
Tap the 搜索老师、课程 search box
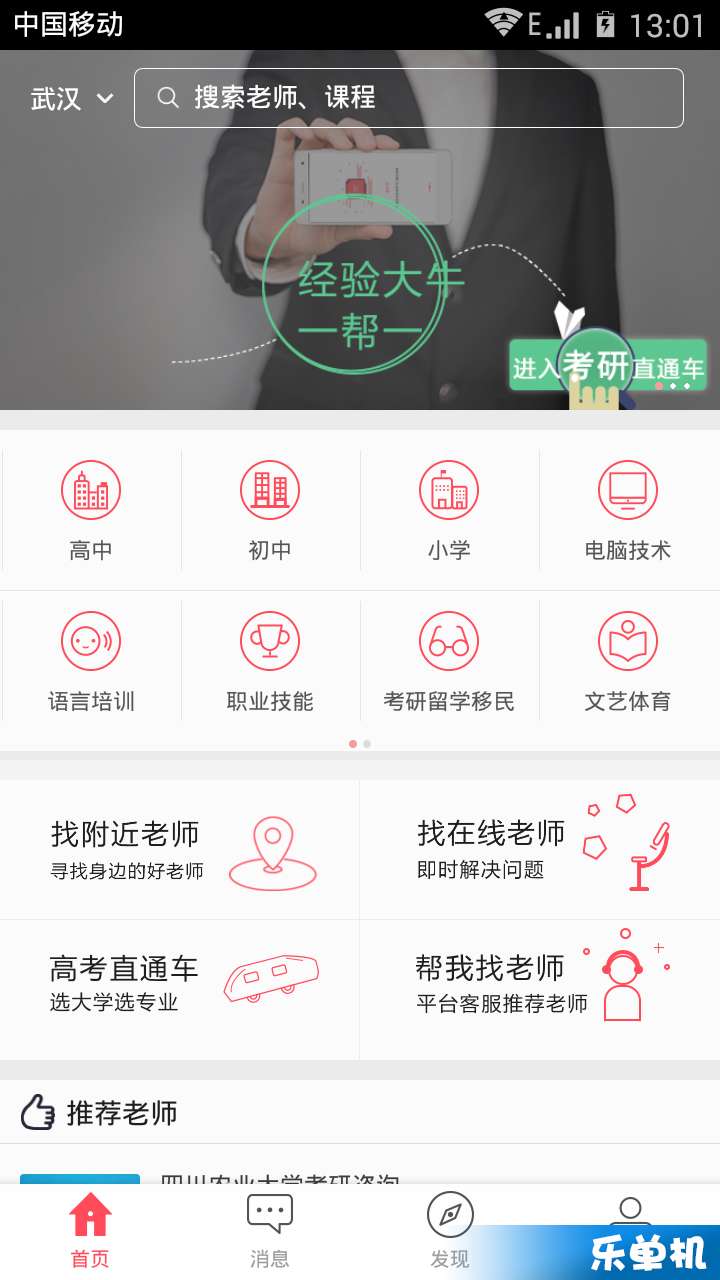point(408,98)
